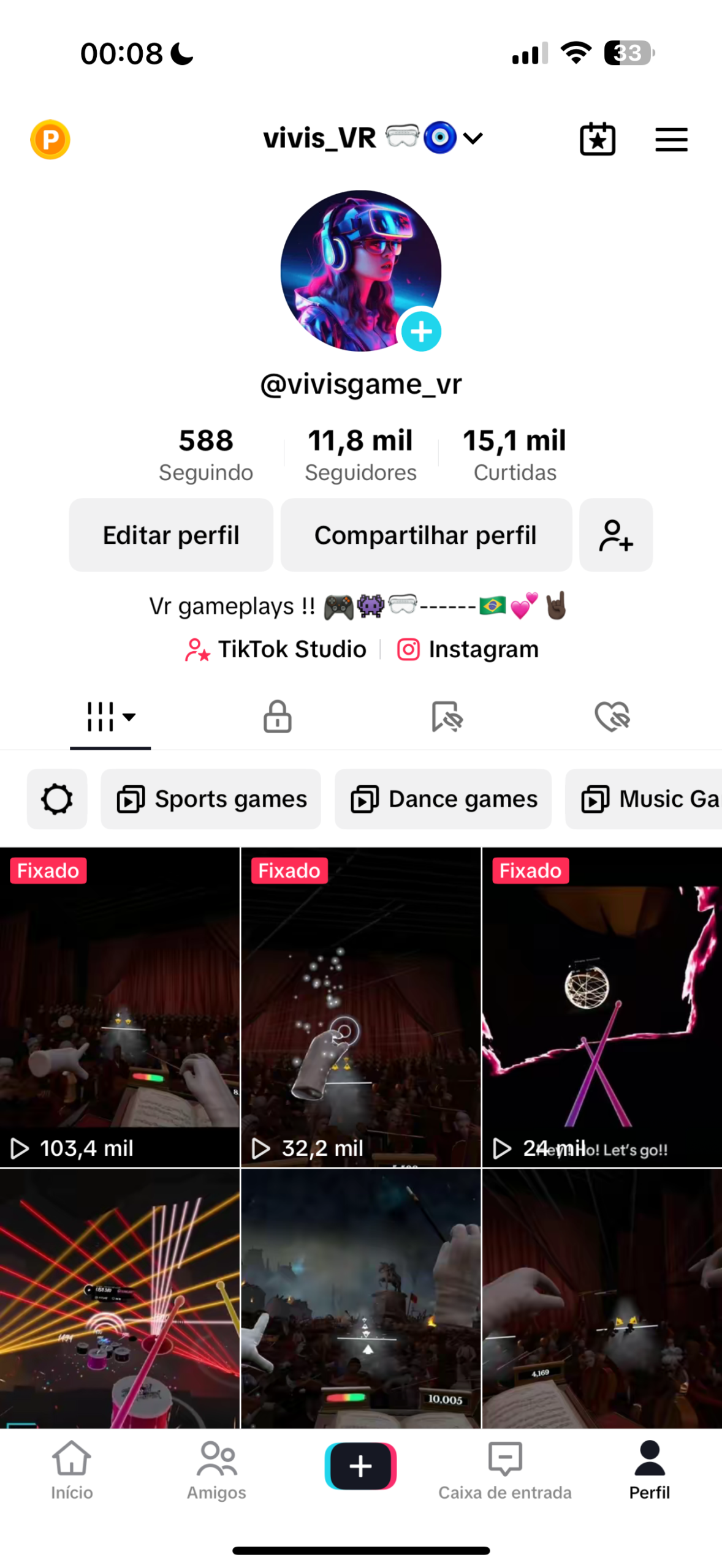Image resolution: width=722 pixels, height=1568 pixels.
Task: Tap Editar perfil button
Action: pyautogui.click(x=171, y=535)
